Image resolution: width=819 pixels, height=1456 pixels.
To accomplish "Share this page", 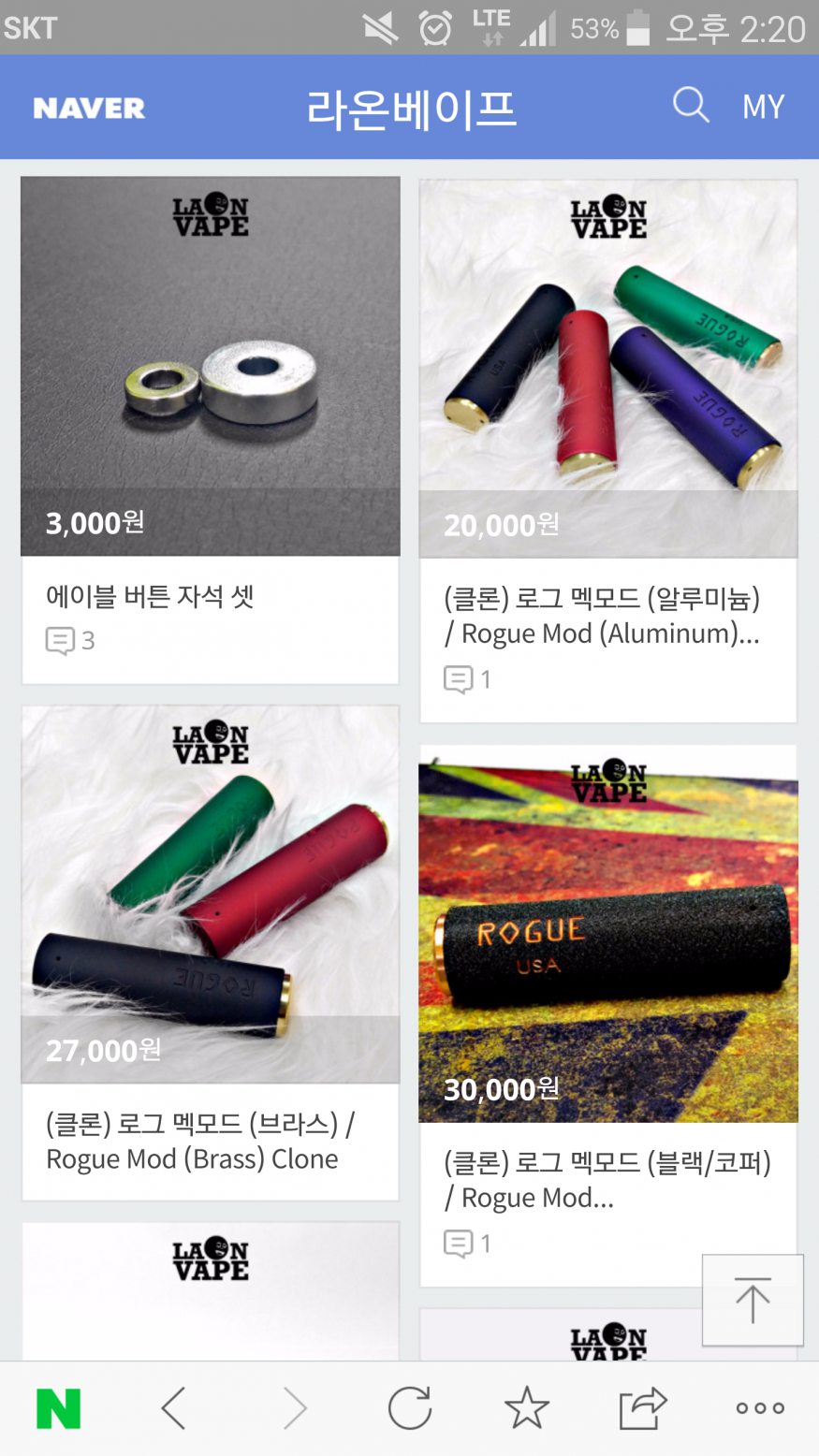I will 642,1408.
